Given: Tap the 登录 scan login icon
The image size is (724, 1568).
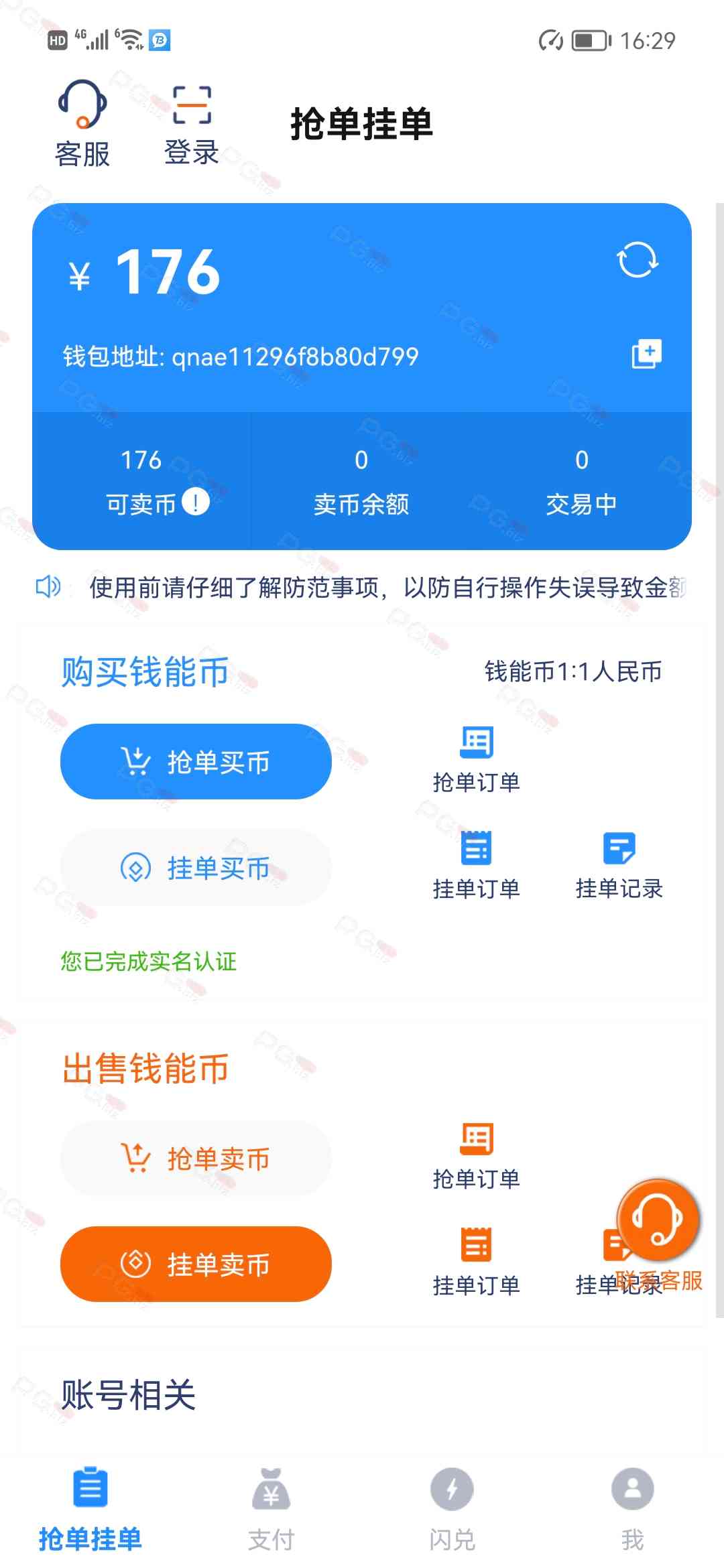Looking at the screenshot, I should (x=192, y=124).
